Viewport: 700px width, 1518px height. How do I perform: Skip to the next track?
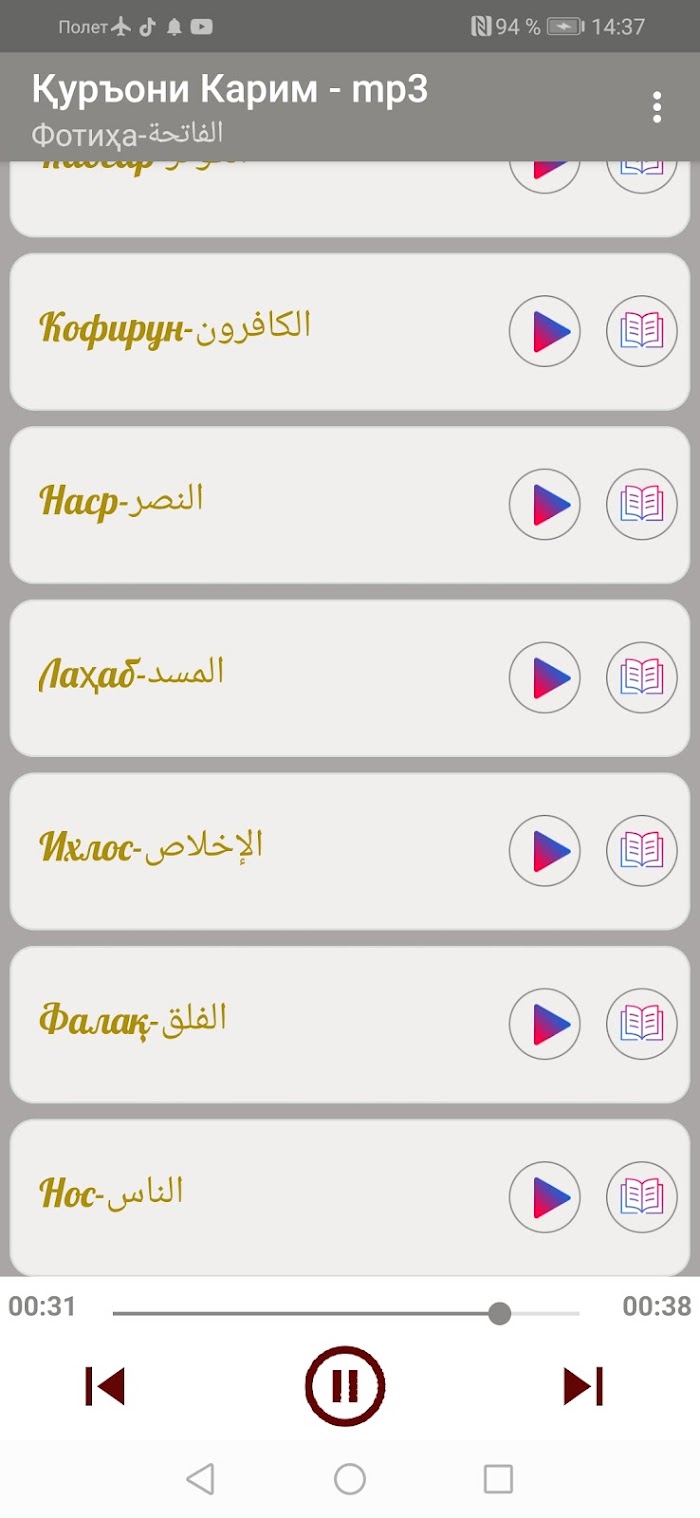tap(584, 1386)
